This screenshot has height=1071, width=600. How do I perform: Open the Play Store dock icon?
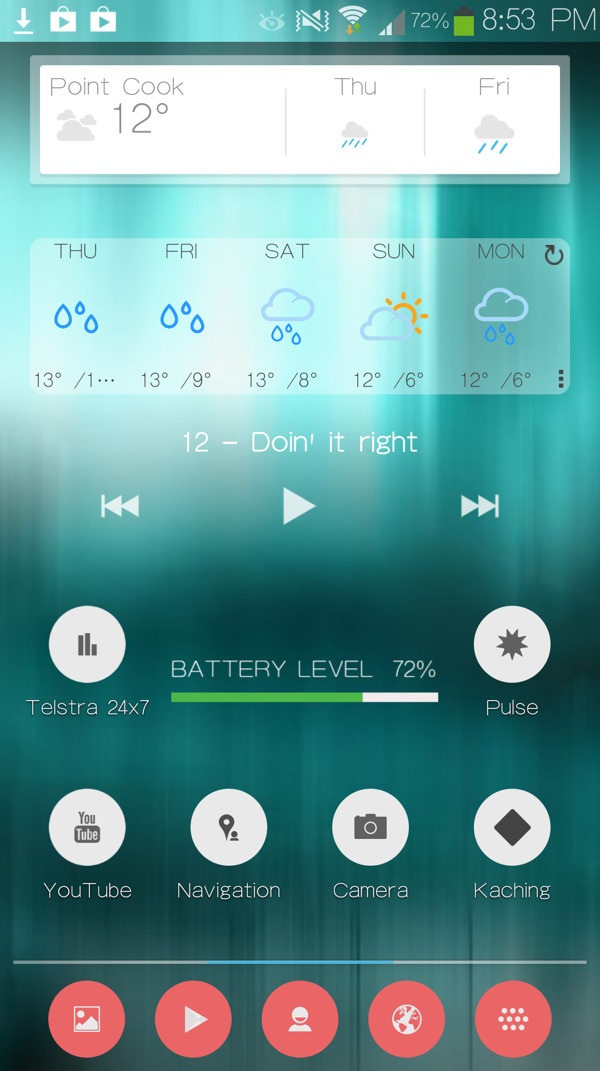point(193,1019)
